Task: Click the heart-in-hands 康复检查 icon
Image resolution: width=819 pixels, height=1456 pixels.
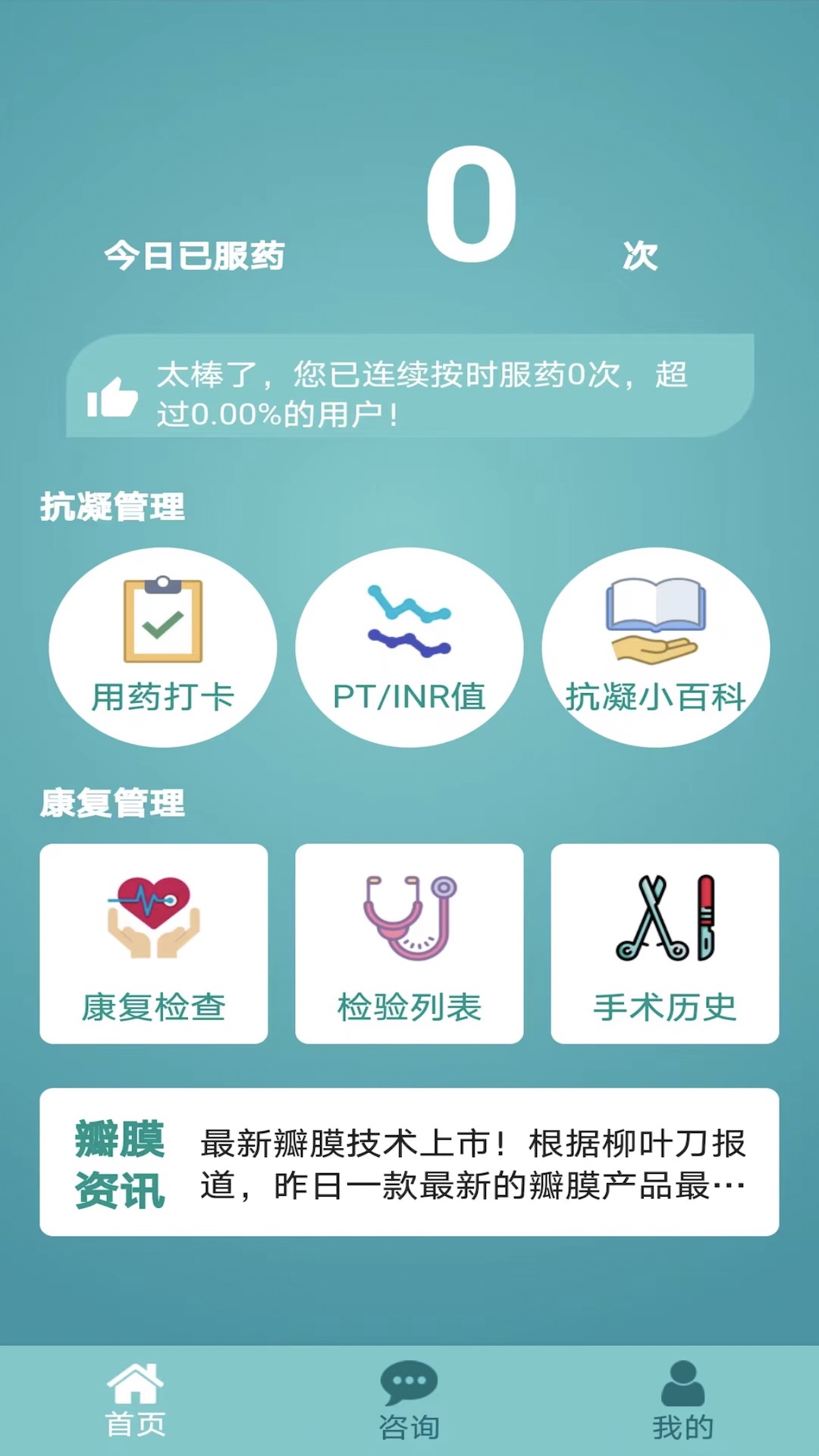Action: 152,915
